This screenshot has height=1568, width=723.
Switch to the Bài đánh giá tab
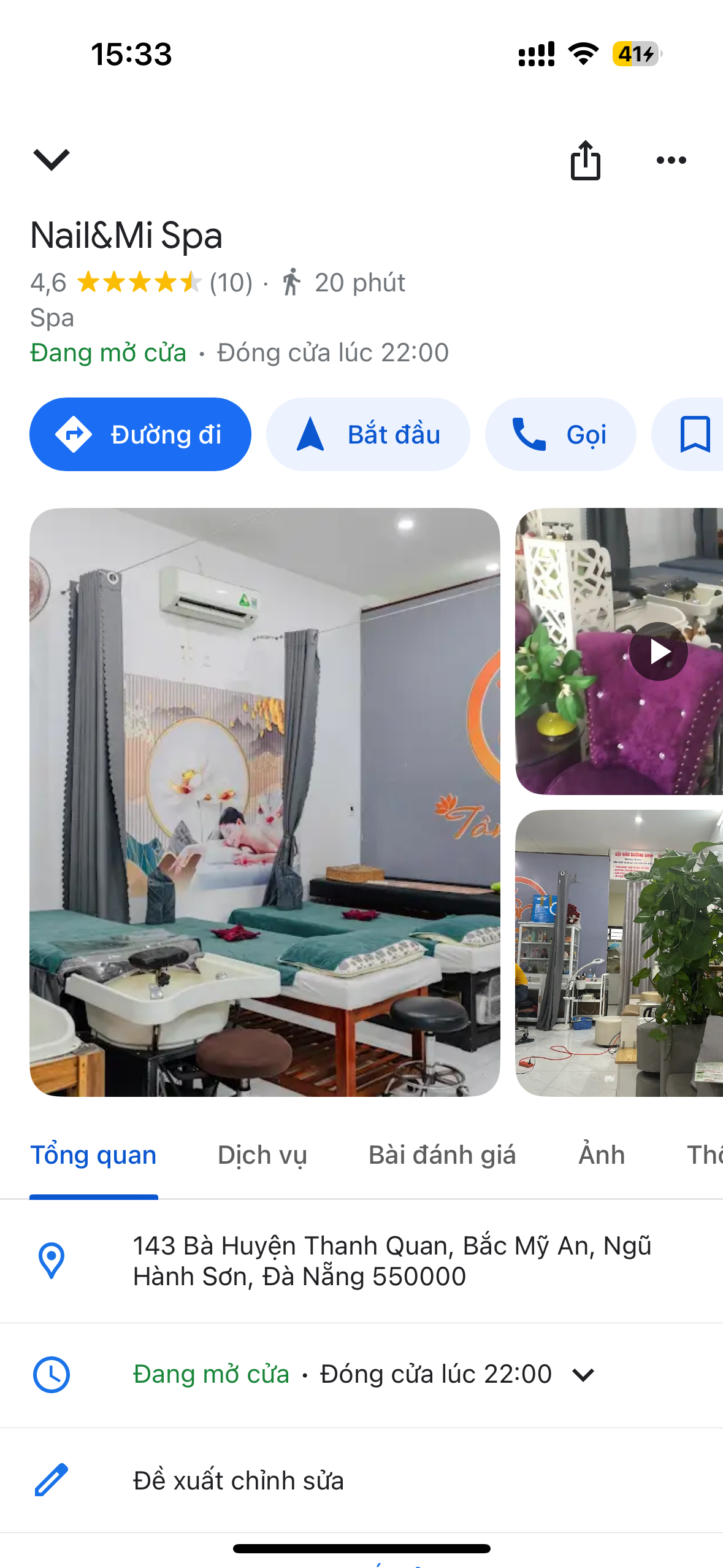click(x=442, y=1155)
